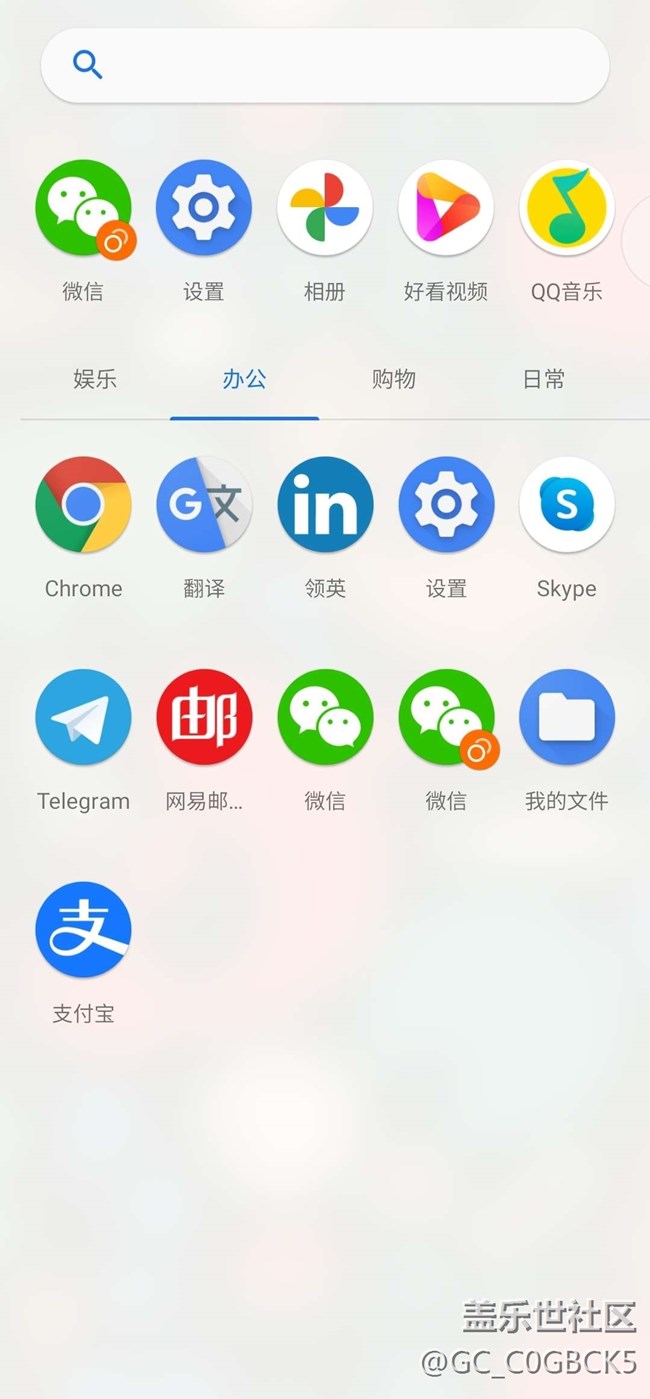
Task: Open Telegram
Action: coord(83,717)
